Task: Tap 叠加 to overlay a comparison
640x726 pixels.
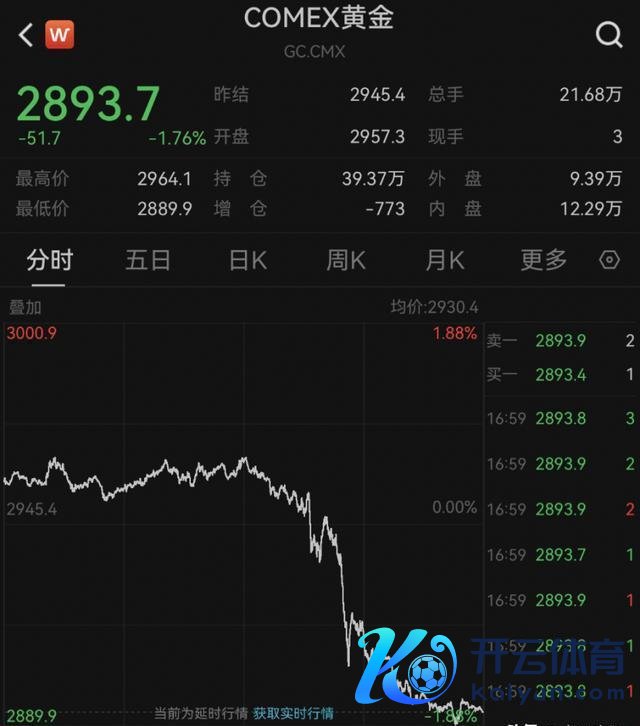Action: tap(25, 308)
